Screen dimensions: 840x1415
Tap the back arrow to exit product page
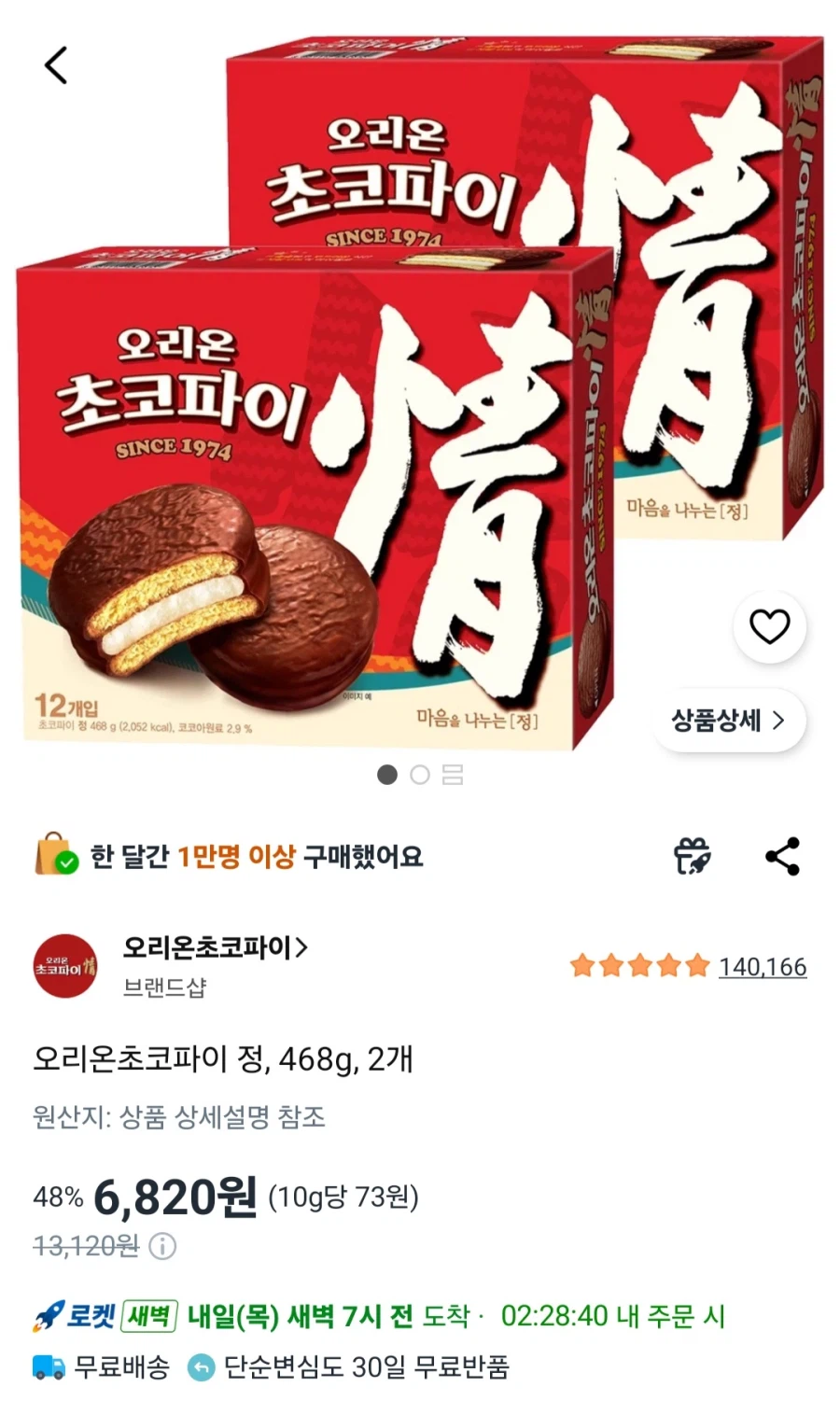[x=54, y=65]
